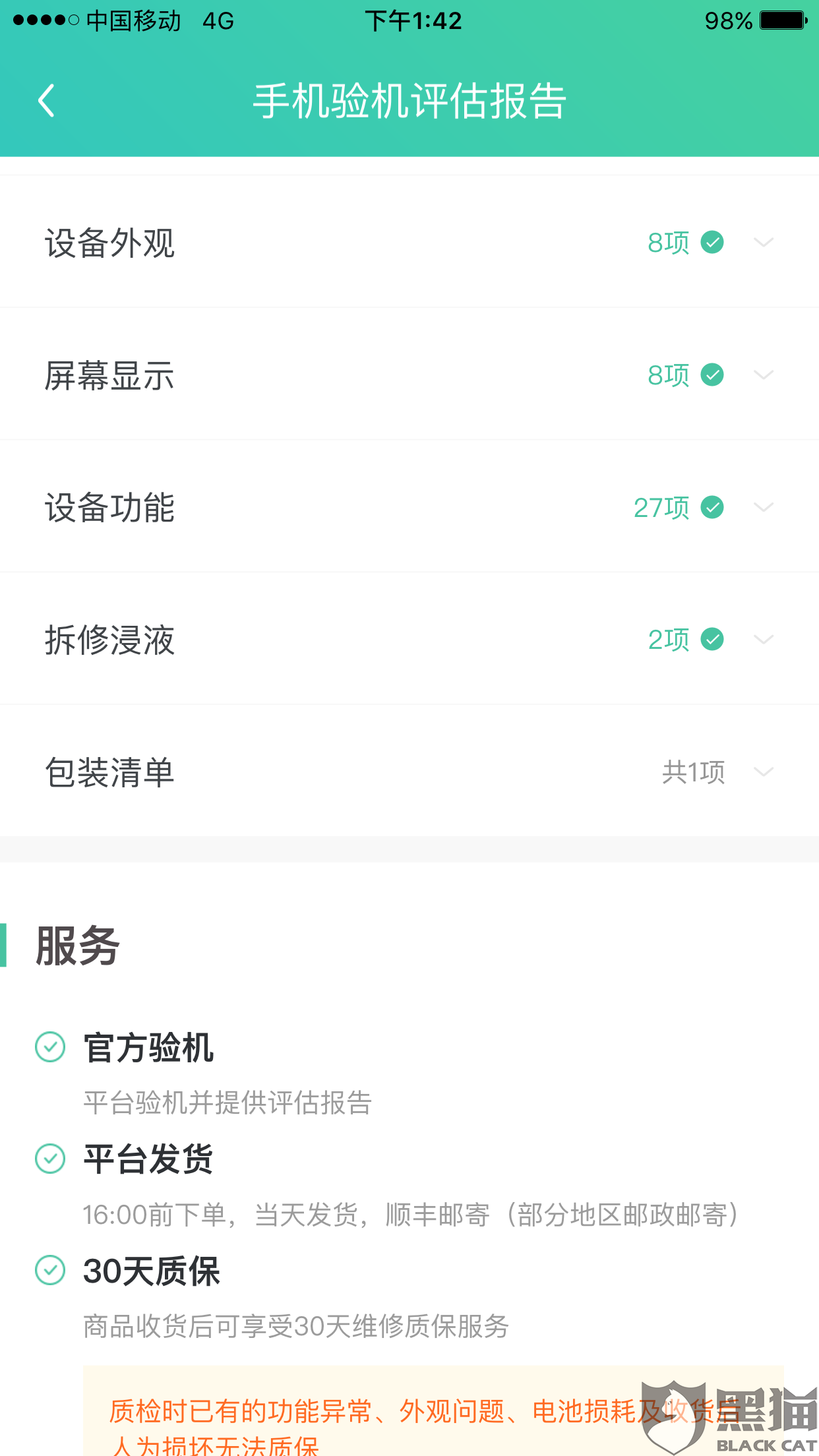
Task: Expand the 设备外观 section
Action: (x=763, y=243)
